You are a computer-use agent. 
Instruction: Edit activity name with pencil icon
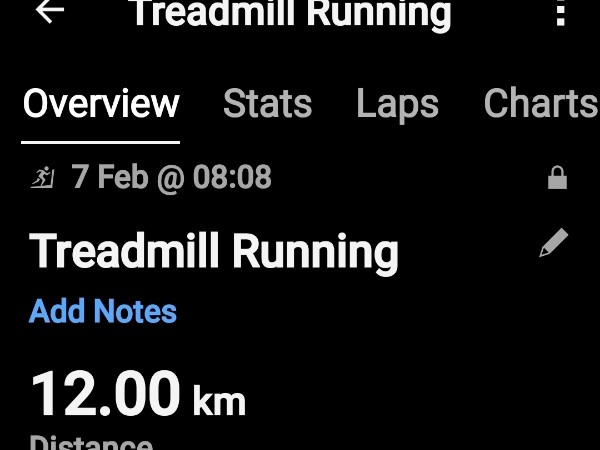tap(553, 244)
